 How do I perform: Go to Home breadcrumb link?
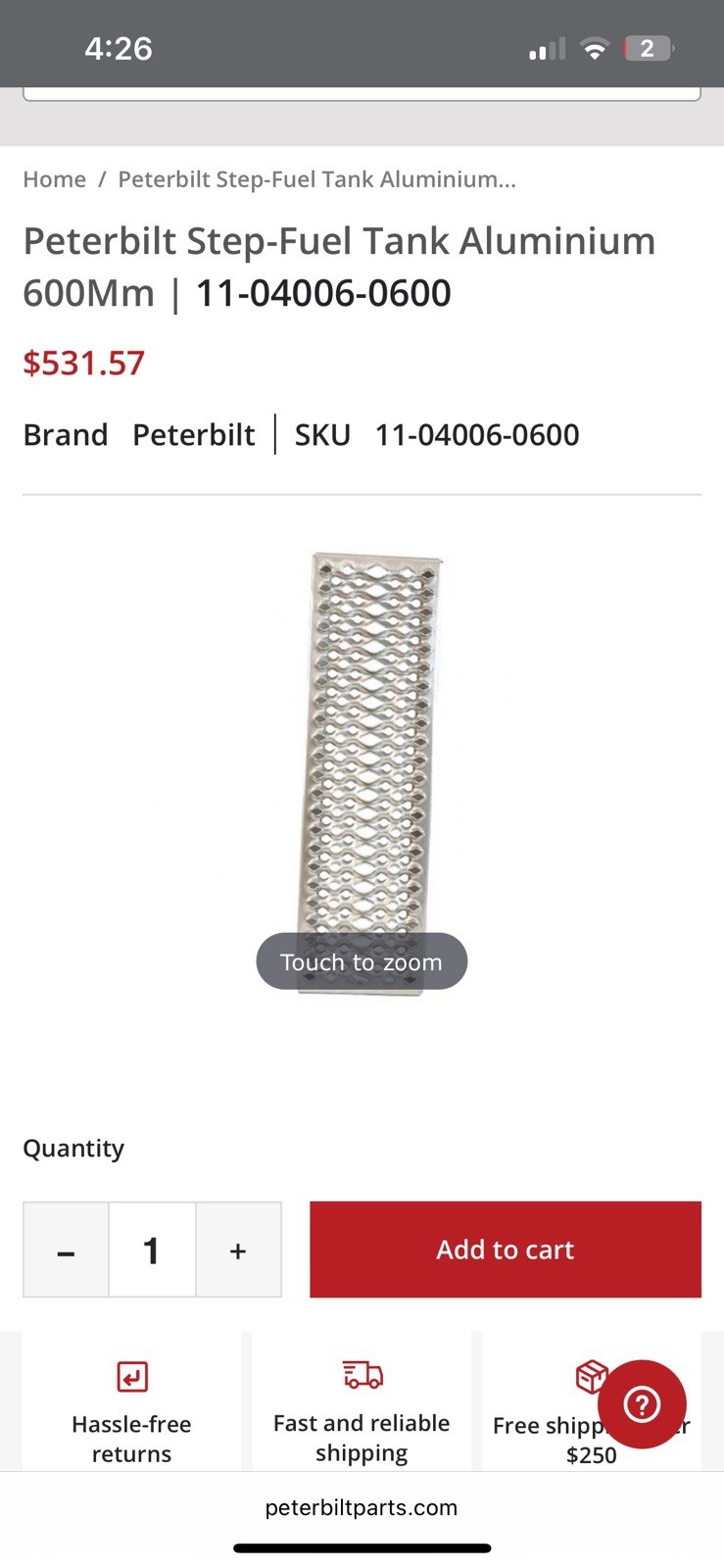pyautogui.click(x=55, y=179)
